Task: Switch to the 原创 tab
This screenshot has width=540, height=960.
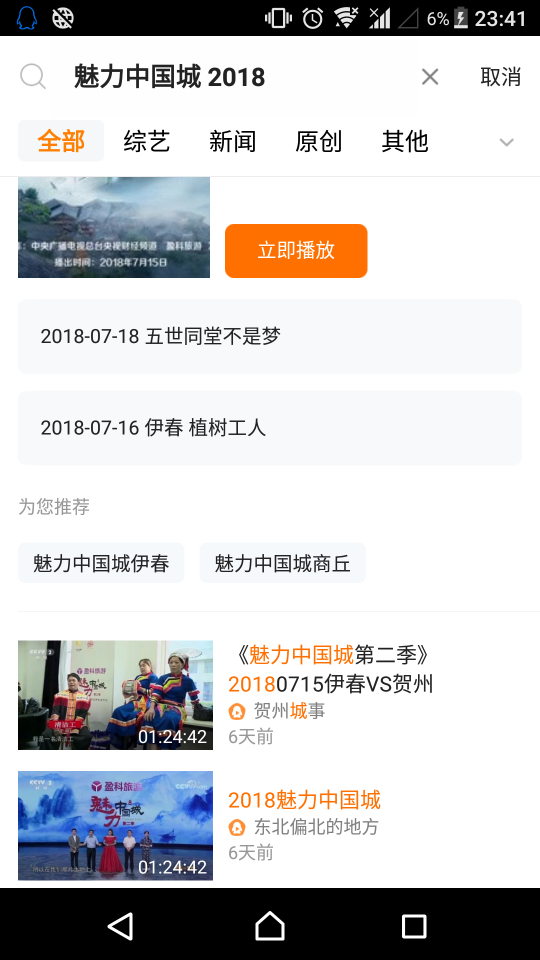Action: 318,141
